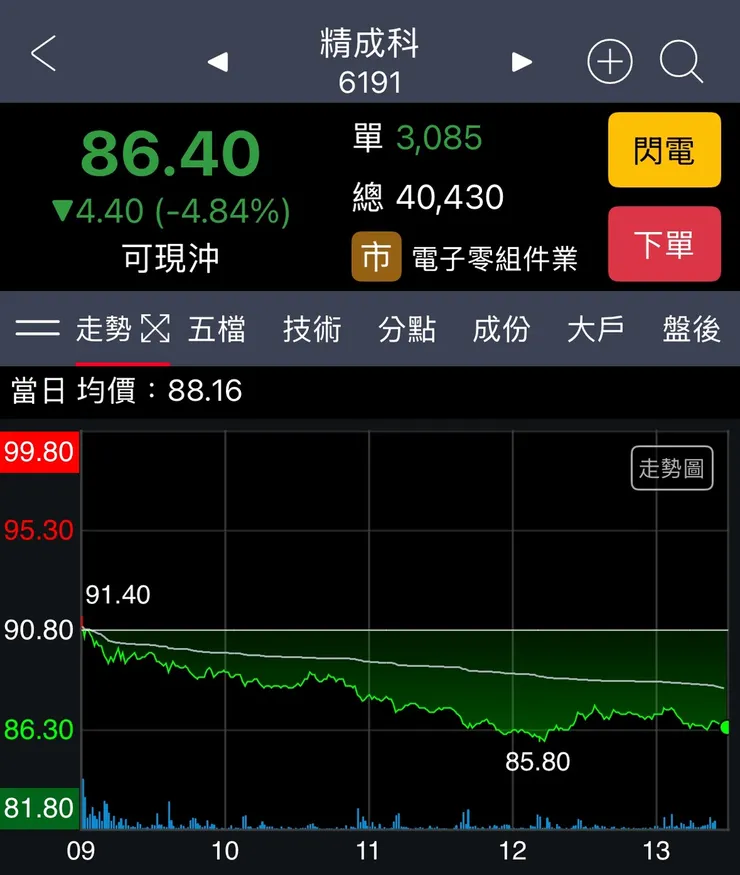Add 6191 to watchlist via plus icon
740x875 pixels.
point(608,61)
